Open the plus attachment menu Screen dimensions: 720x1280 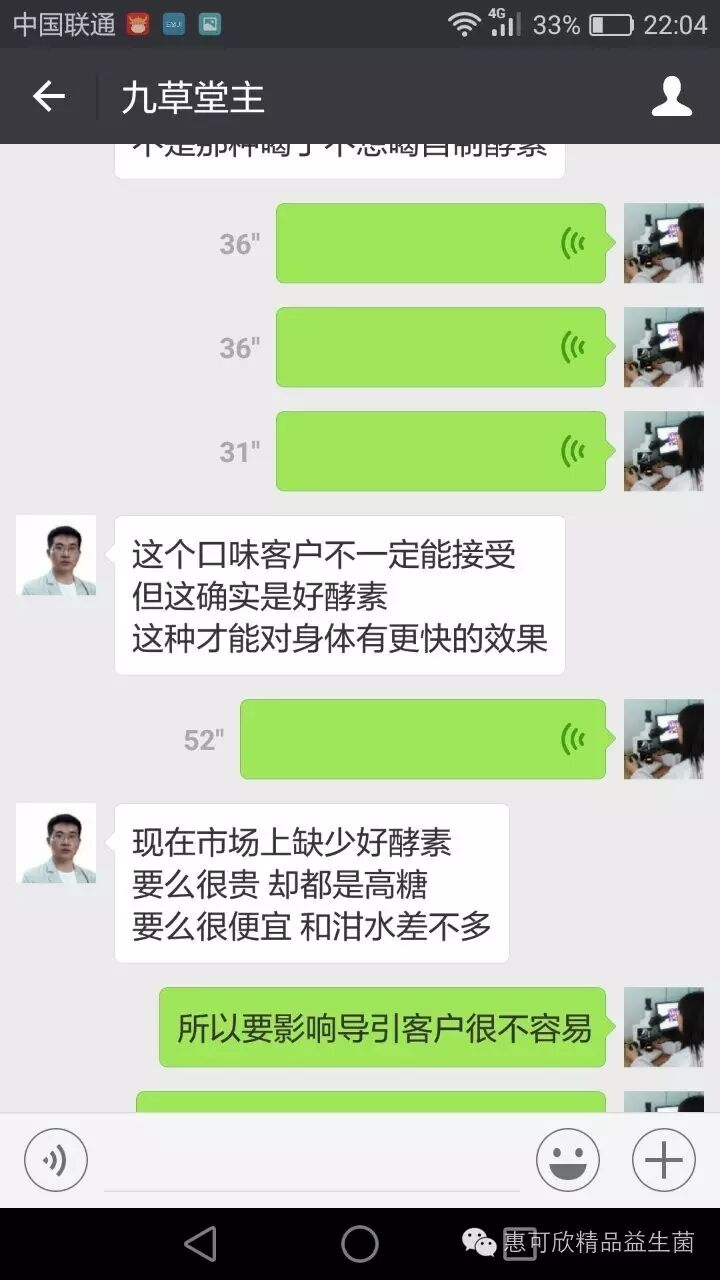pos(663,1160)
